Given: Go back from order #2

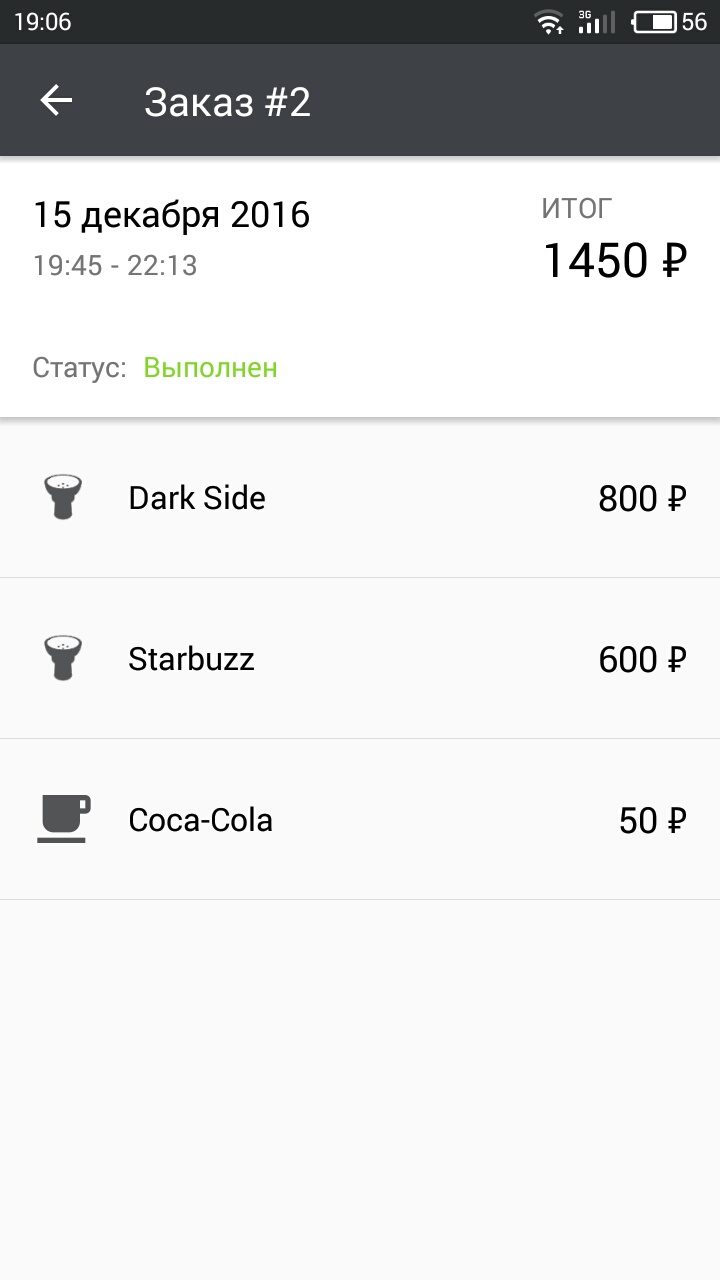Looking at the screenshot, I should coord(56,101).
